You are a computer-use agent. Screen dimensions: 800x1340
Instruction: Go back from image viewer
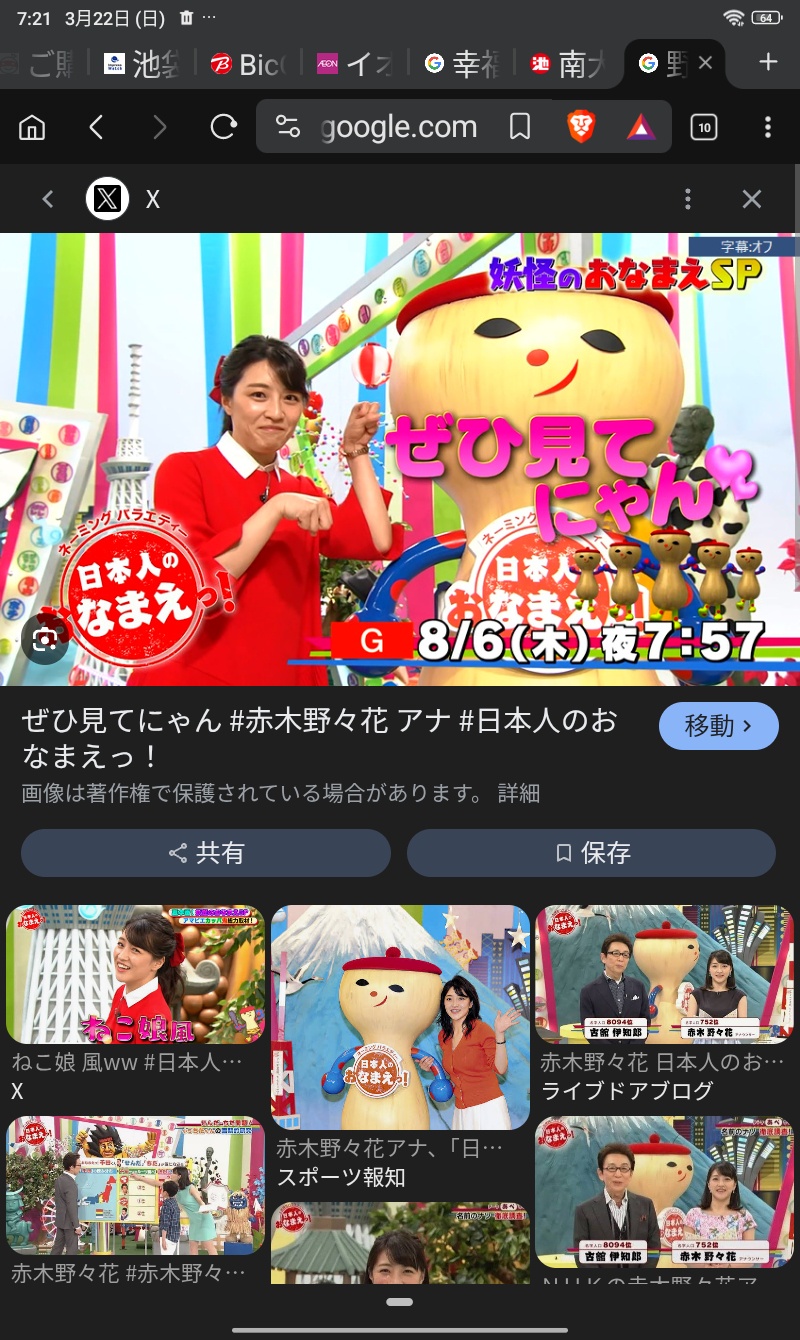[x=47, y=199]
